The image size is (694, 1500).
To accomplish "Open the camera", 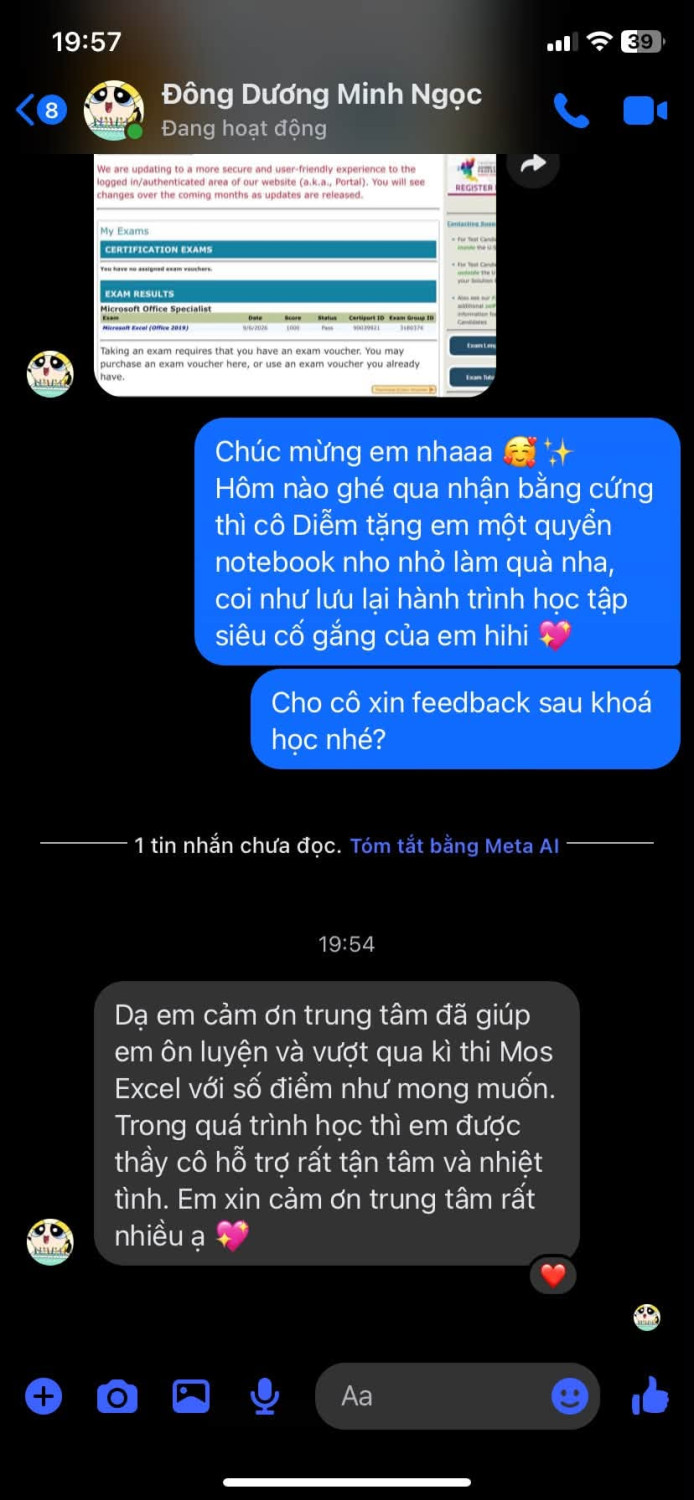I will click(117, 1396).
